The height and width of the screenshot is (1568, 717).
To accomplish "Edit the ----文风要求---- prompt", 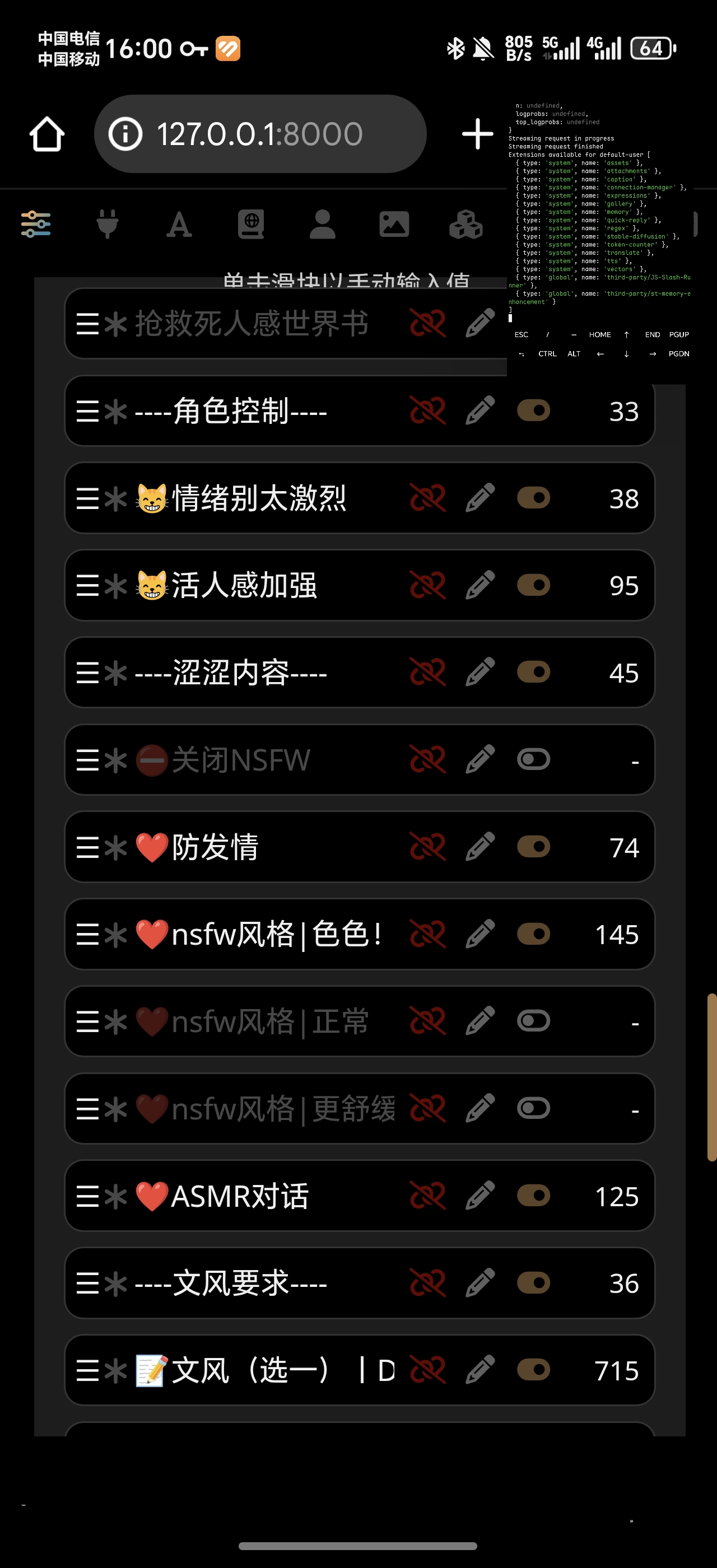I will 479,1282.
